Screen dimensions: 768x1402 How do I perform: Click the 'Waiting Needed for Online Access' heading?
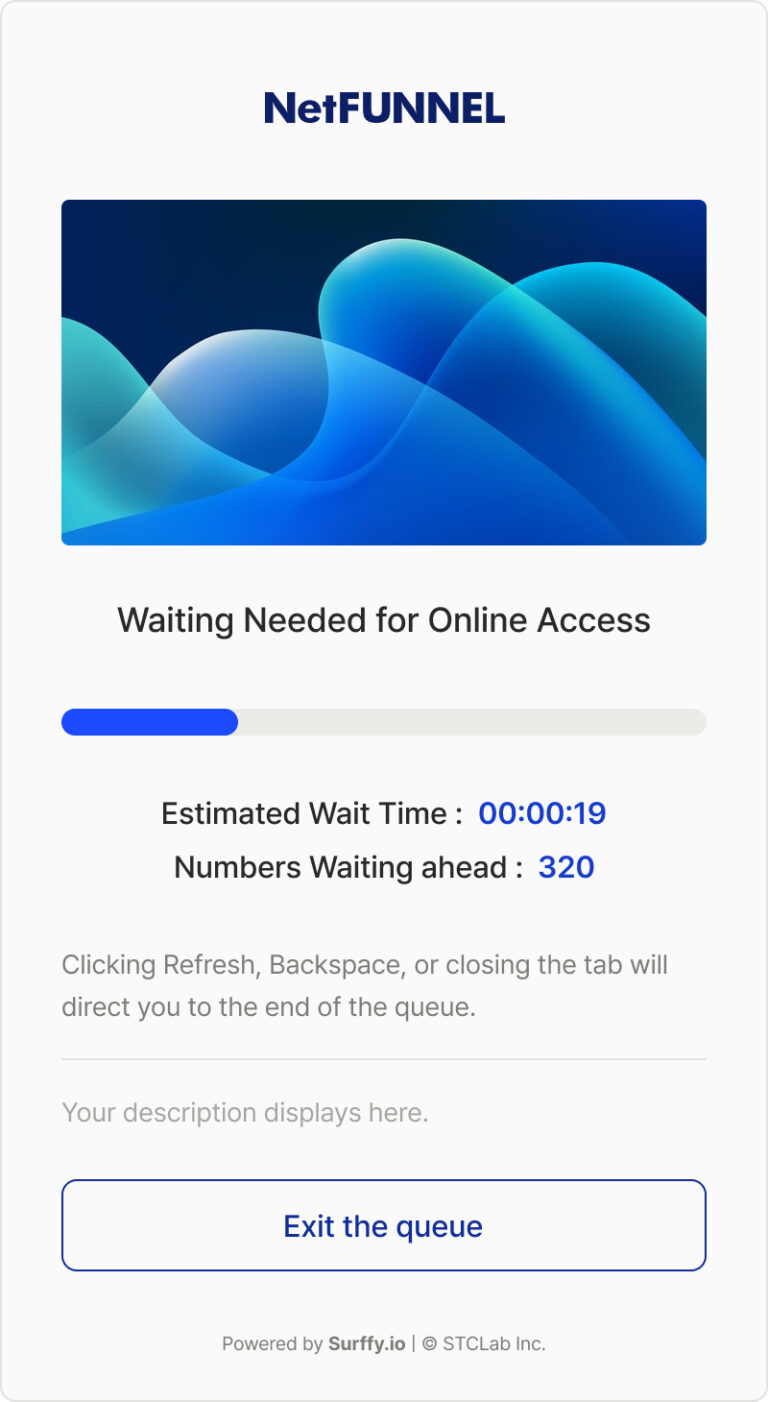pyautogui.click(x=384, y=619)
